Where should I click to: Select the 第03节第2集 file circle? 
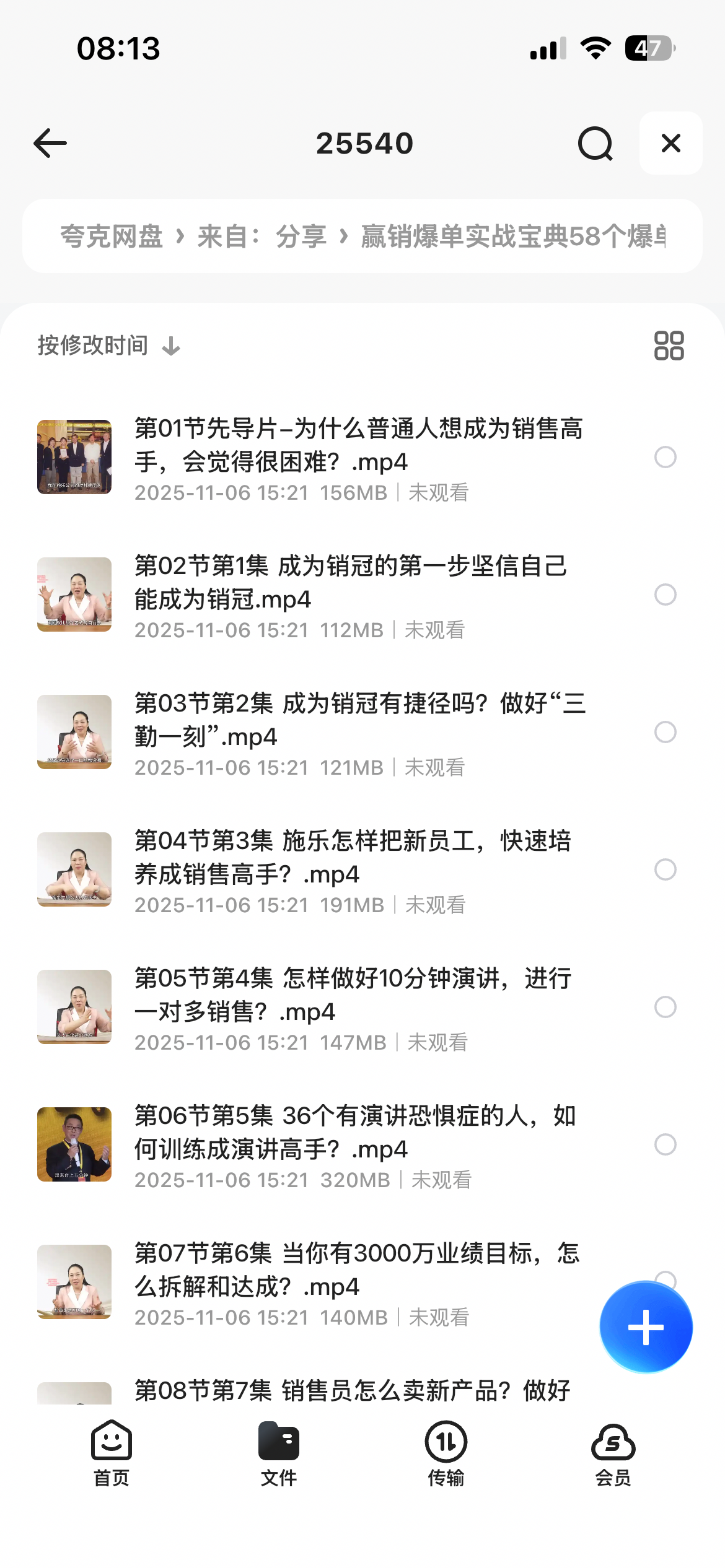pos(665,732)
